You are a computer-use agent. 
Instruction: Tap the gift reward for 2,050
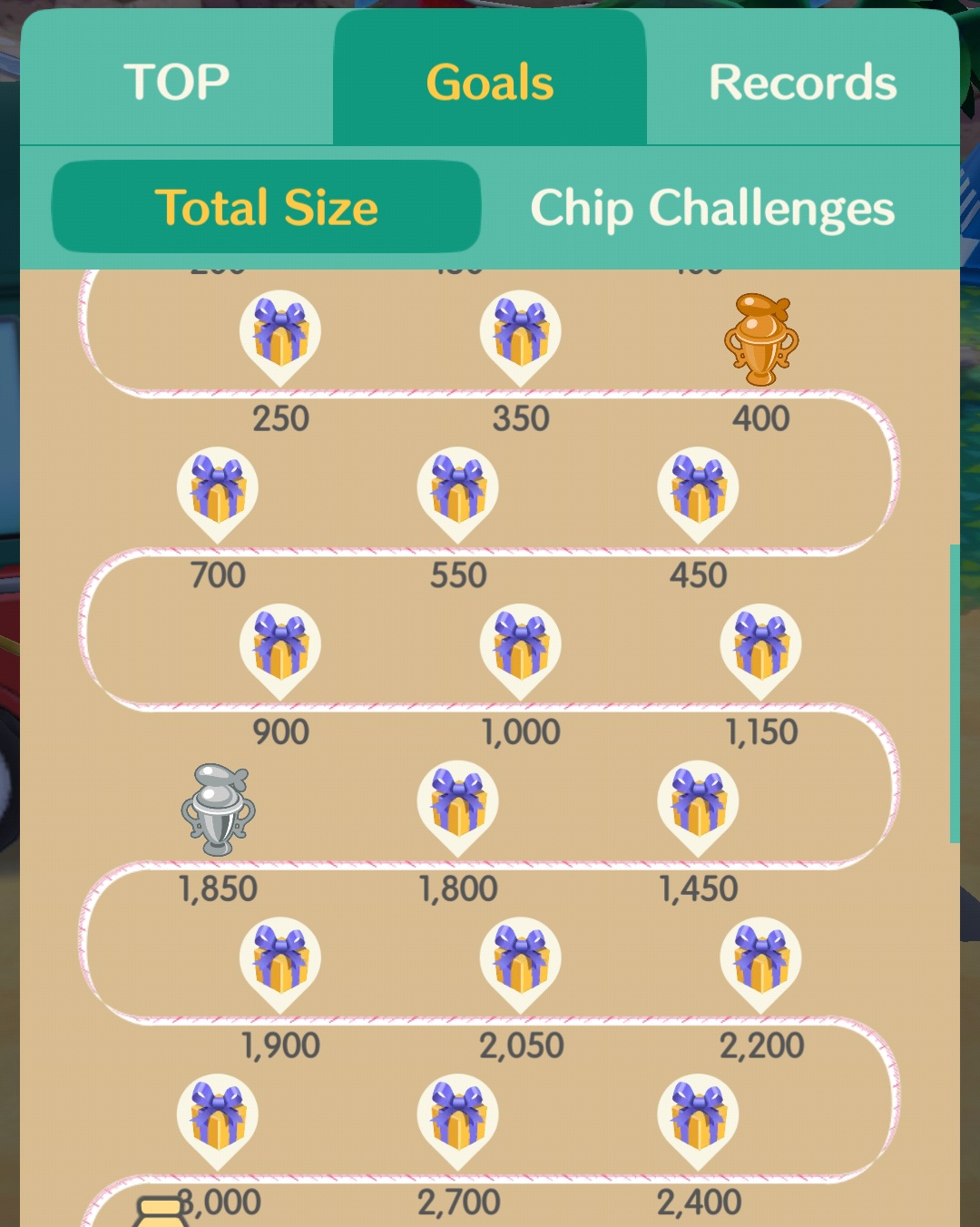tap(521, 959)
